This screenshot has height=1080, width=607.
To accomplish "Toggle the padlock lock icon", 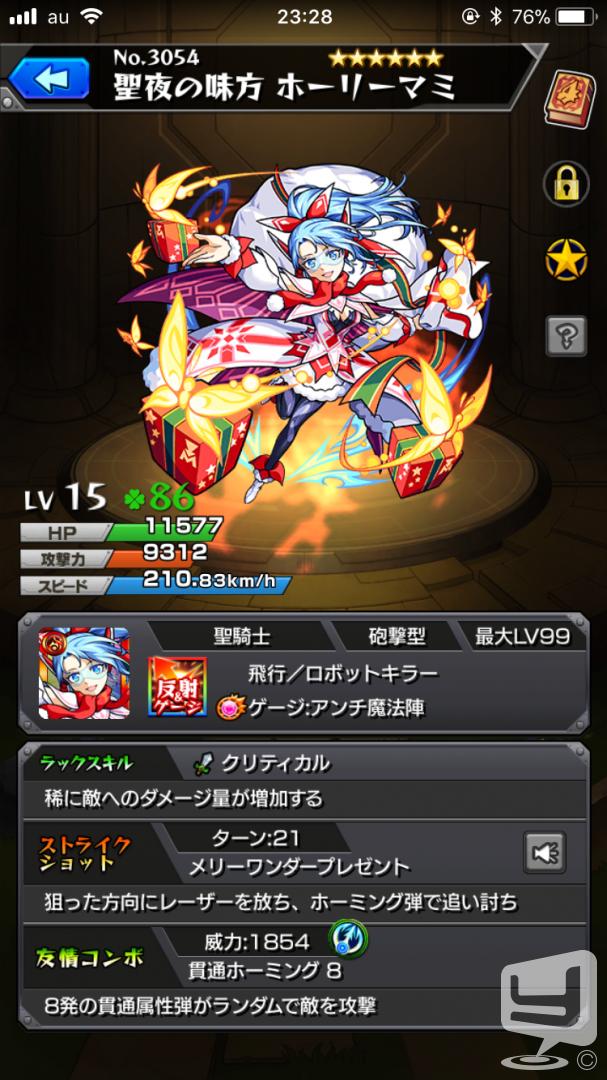I will pyautogui.click(x=566, y=184).
